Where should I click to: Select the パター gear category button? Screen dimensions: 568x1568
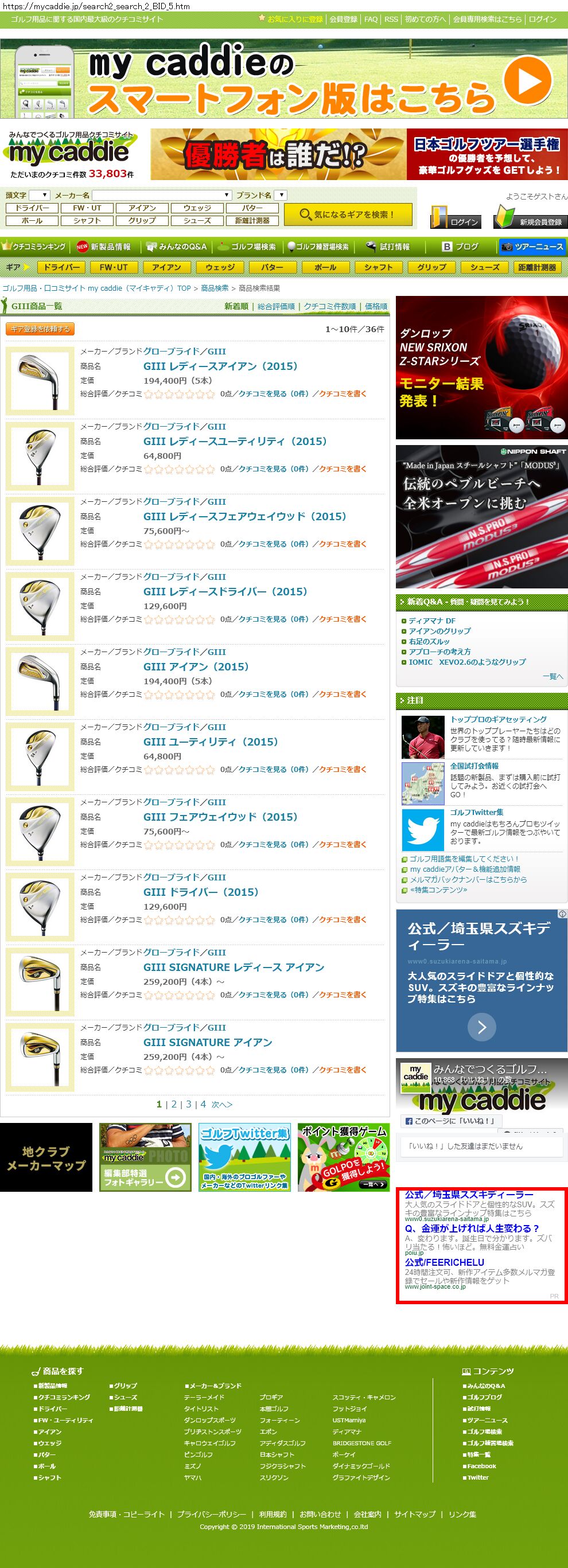pos(271,267)
